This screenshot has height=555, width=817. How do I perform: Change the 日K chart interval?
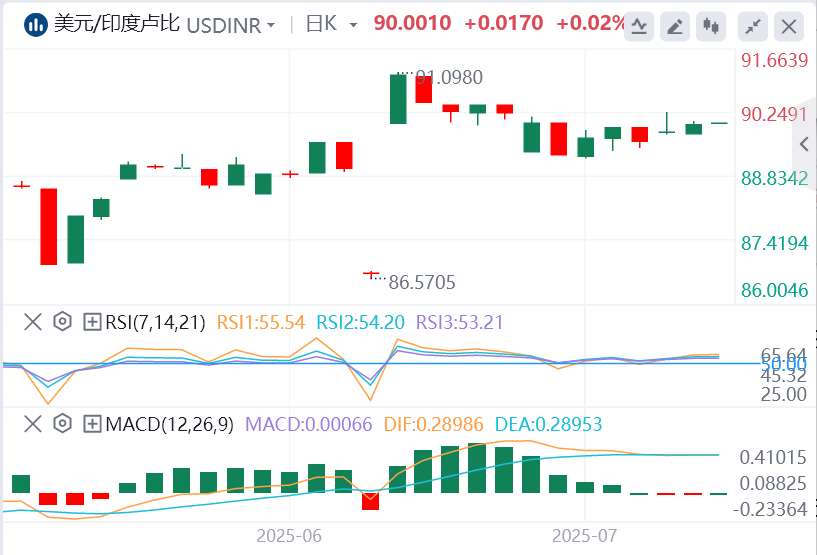click(x=329, y=24)
